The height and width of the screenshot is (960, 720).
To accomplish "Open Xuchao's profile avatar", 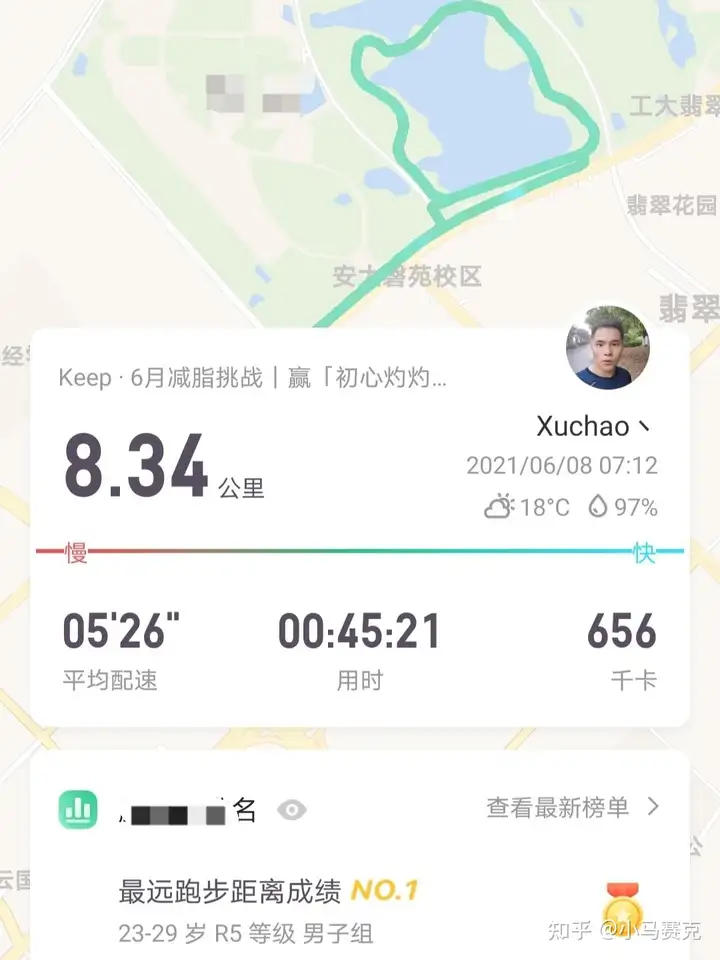I will pos(607,348).
